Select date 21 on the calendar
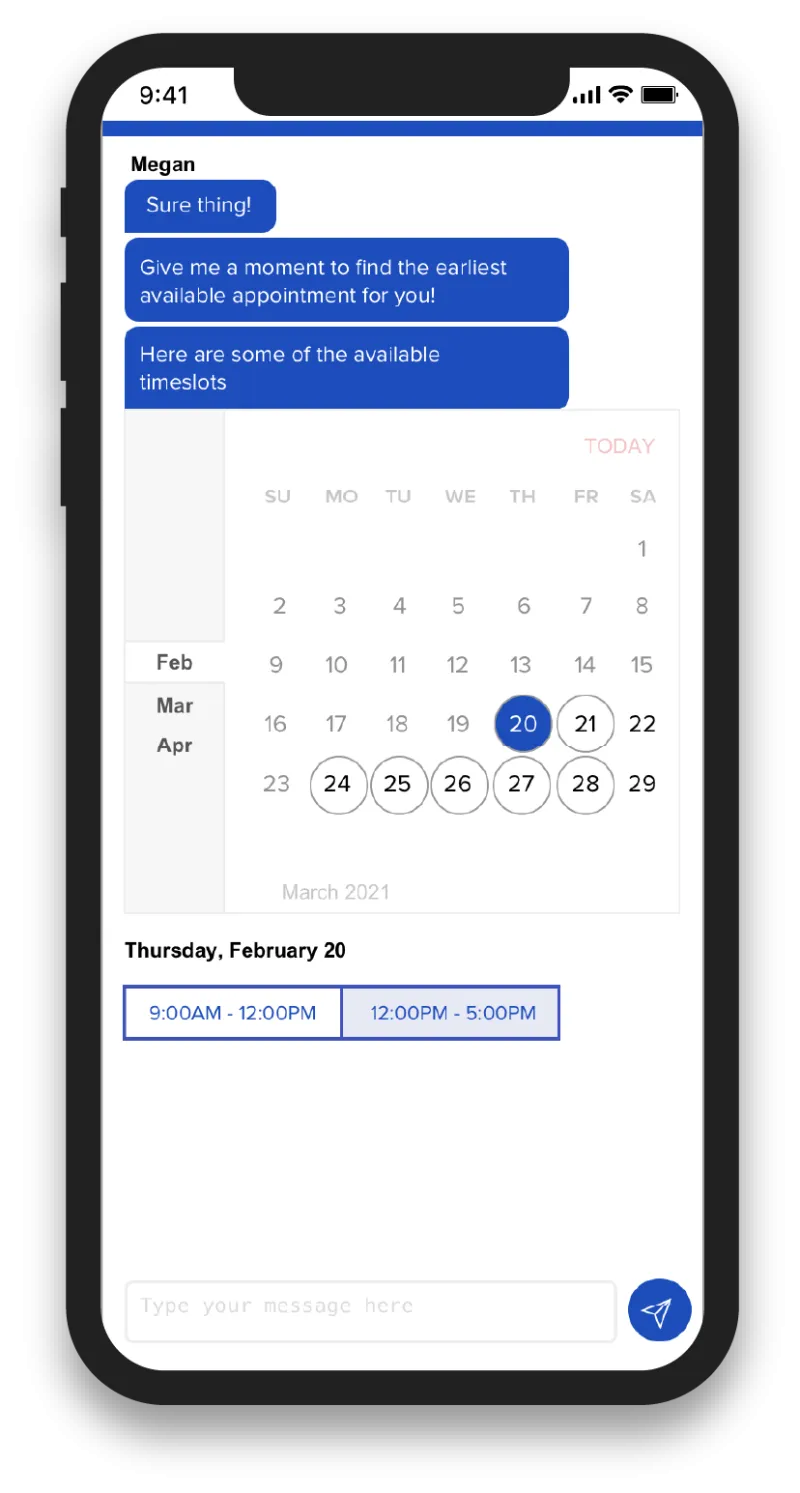 (x=585, y=724)
